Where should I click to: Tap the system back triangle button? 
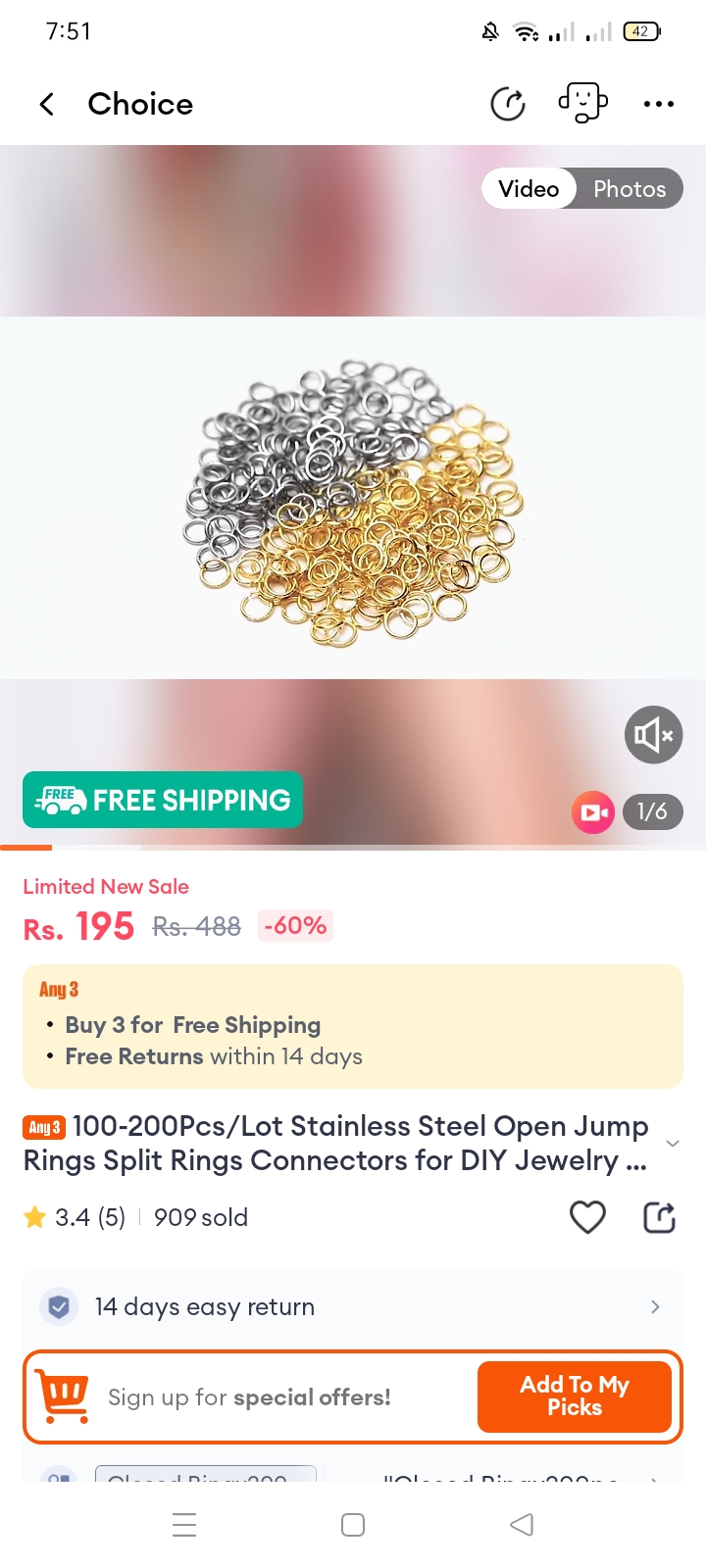coord(522,1525)
